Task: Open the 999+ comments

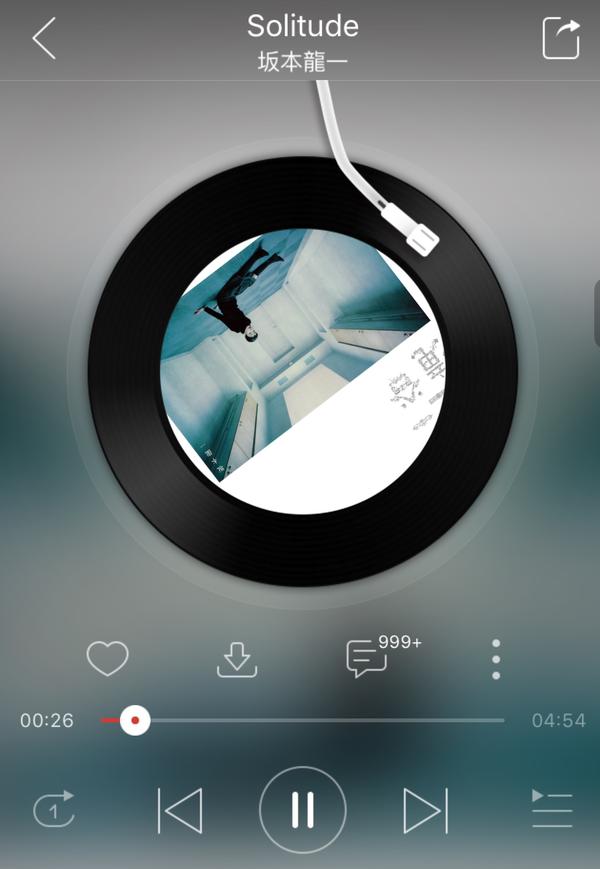Action: 368,659
